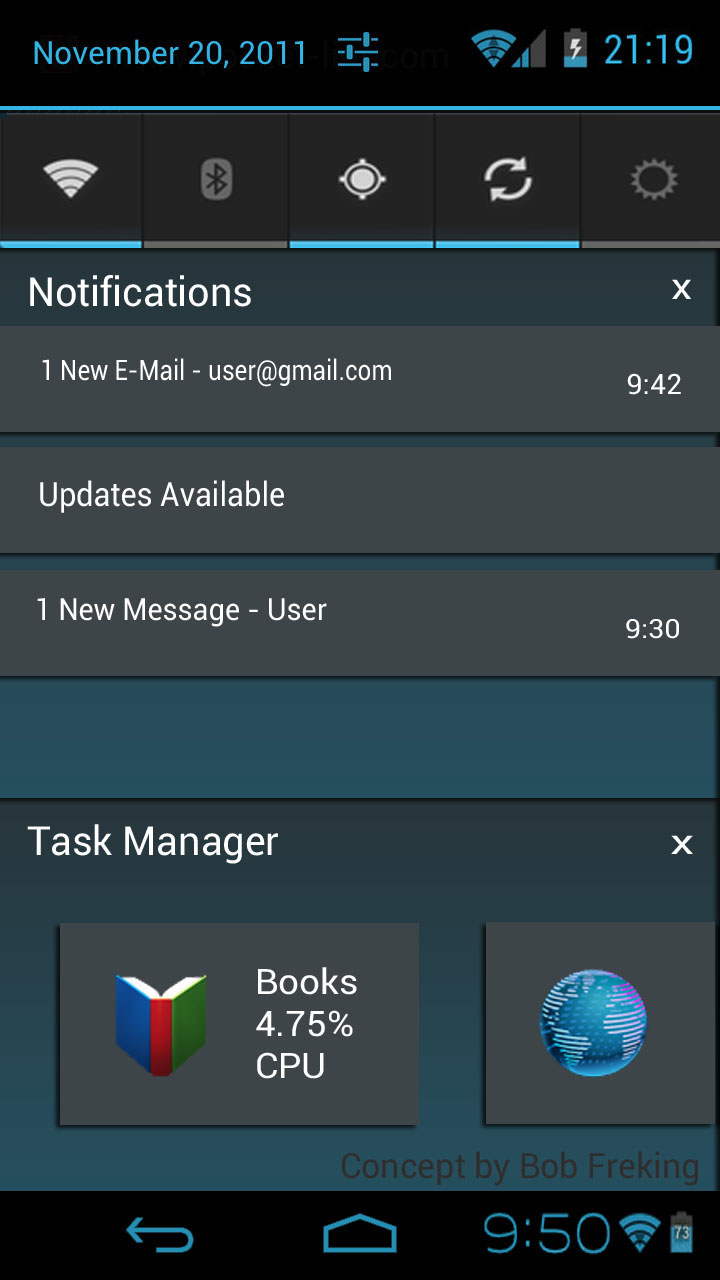Go to the home screen
Image resolution: width=720 pixels, height=1280 pixels.
[x=360, y=1234]
